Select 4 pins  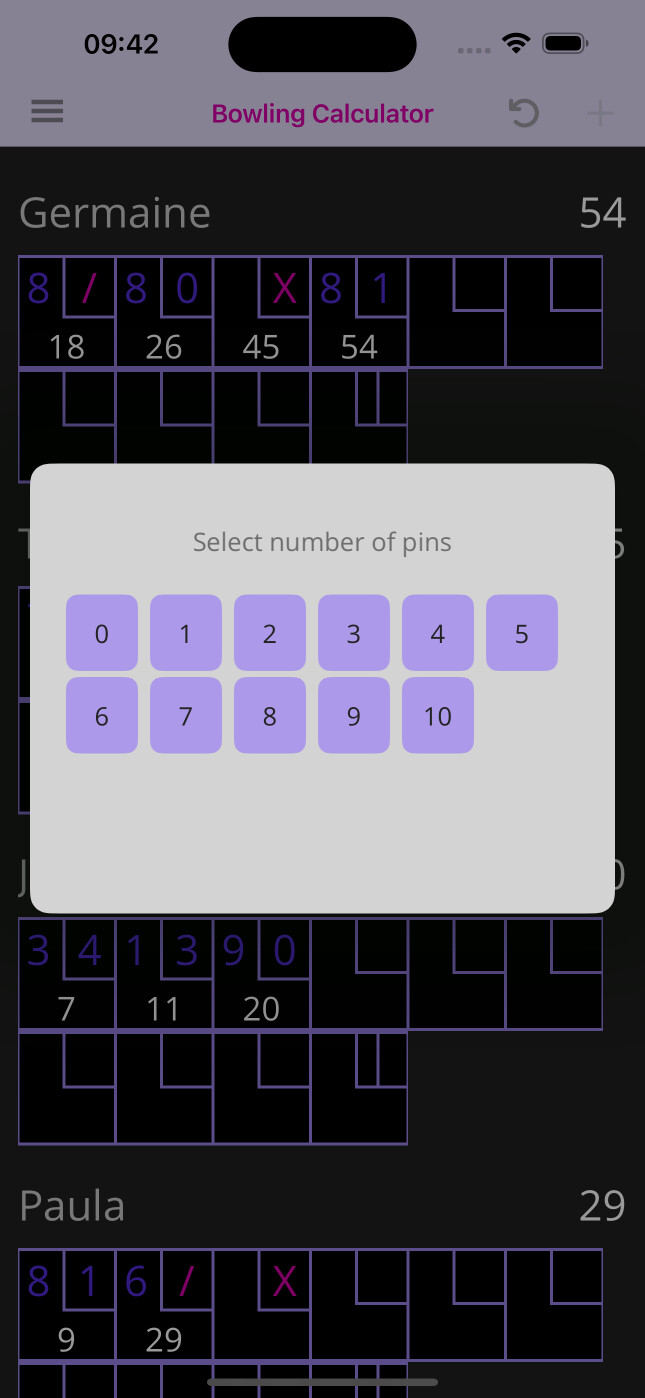438,633
